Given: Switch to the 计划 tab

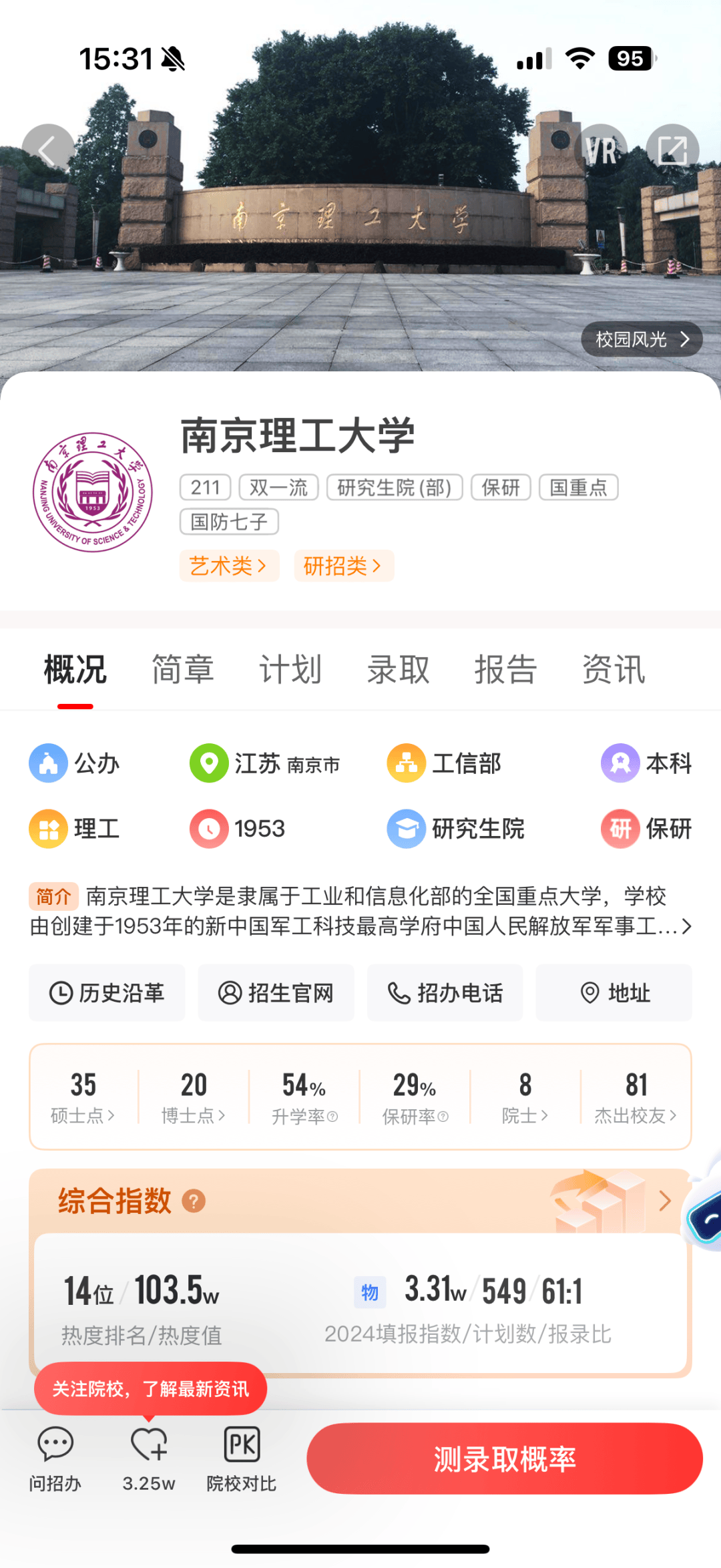Looking at the screenshot, I should (290, 670).
